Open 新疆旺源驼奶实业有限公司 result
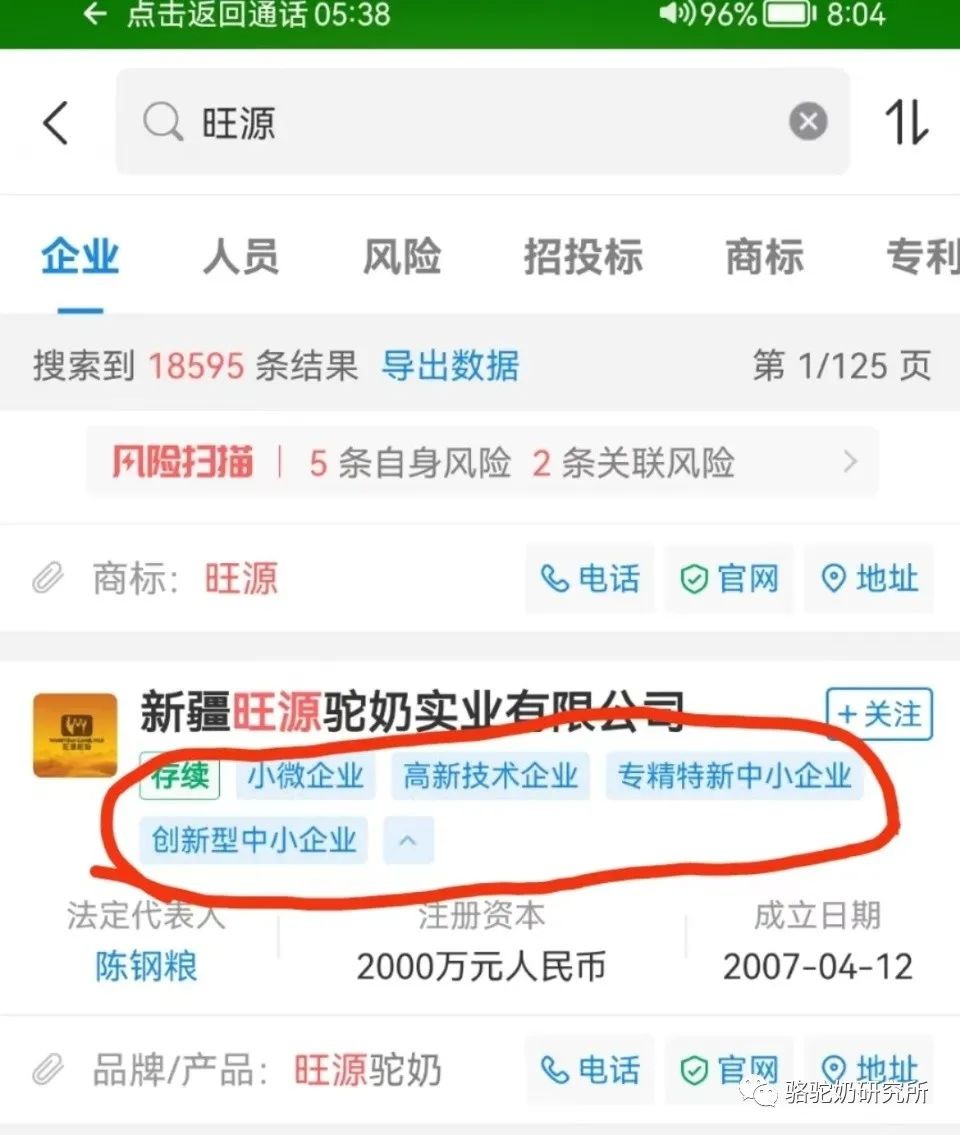The width and height of the screenshot is (960, 1135). pos(410,713)
